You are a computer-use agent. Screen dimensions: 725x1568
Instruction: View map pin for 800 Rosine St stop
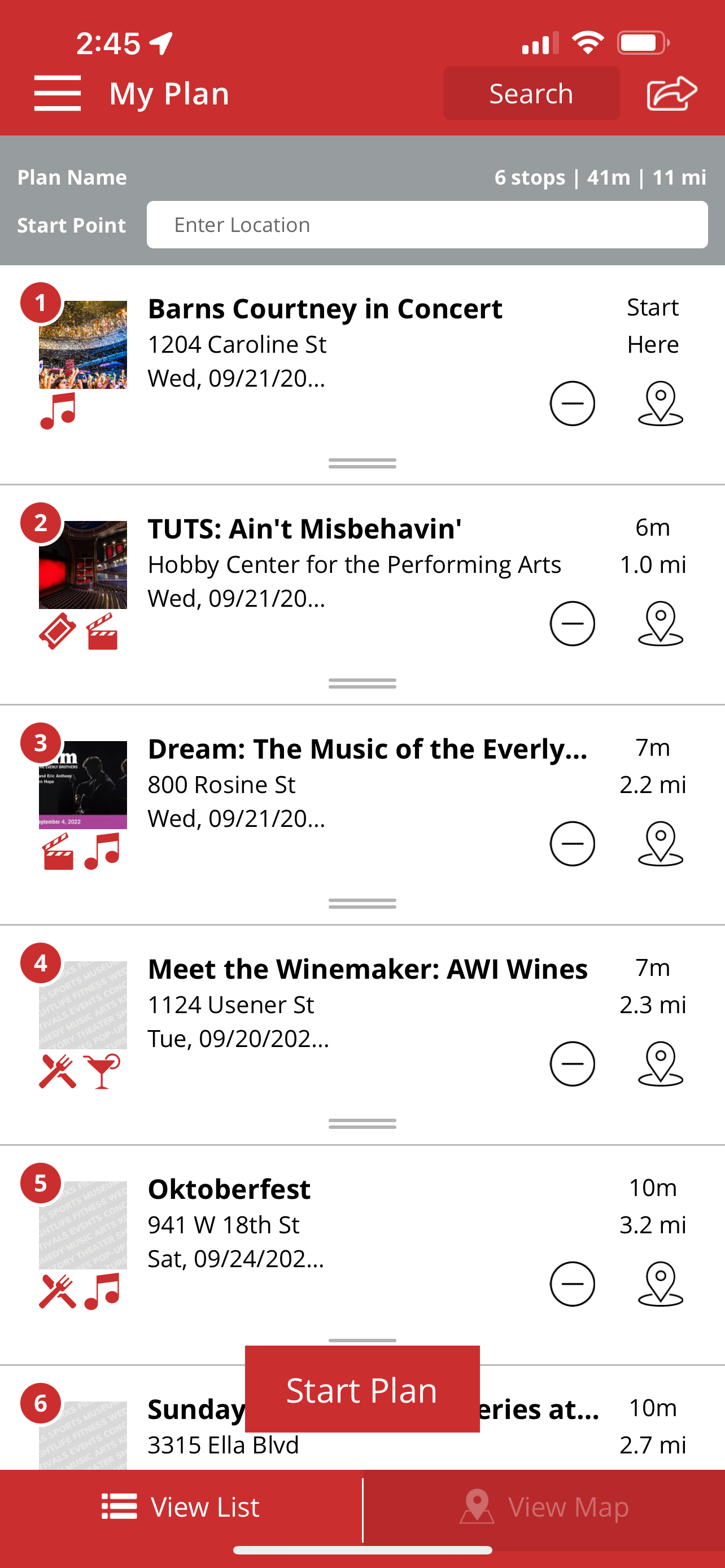660,844
